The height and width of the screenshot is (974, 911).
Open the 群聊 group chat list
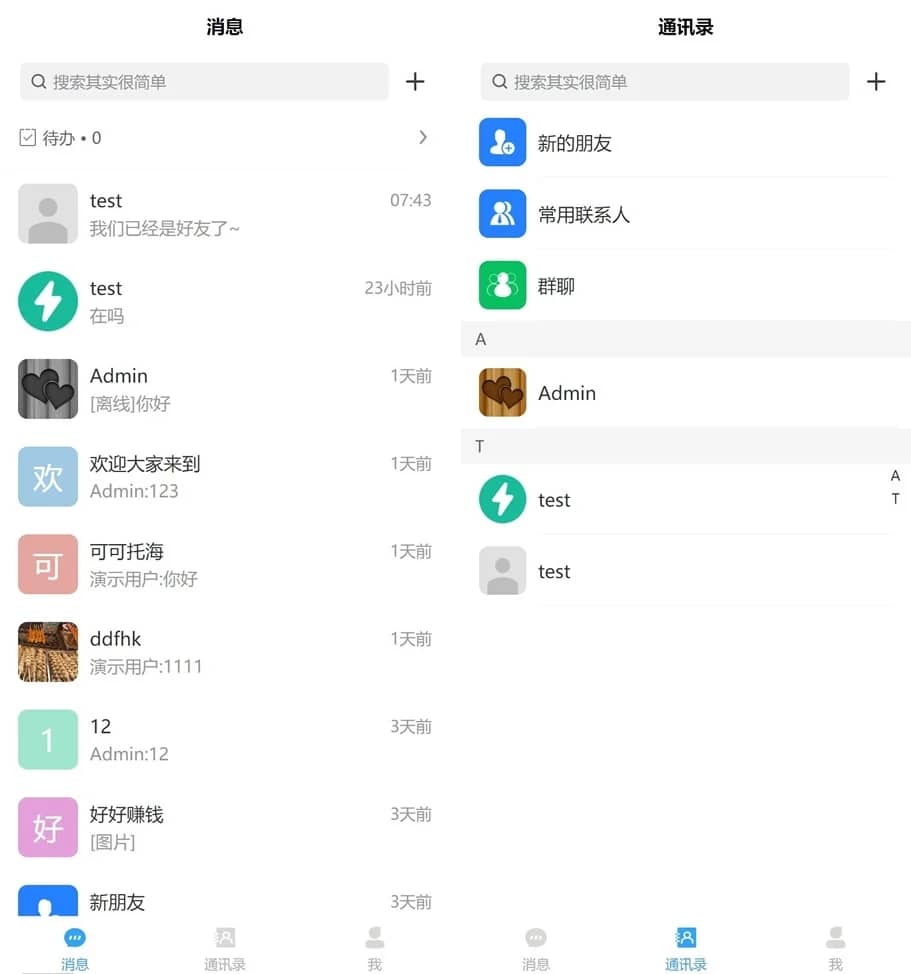click(558, 286)
